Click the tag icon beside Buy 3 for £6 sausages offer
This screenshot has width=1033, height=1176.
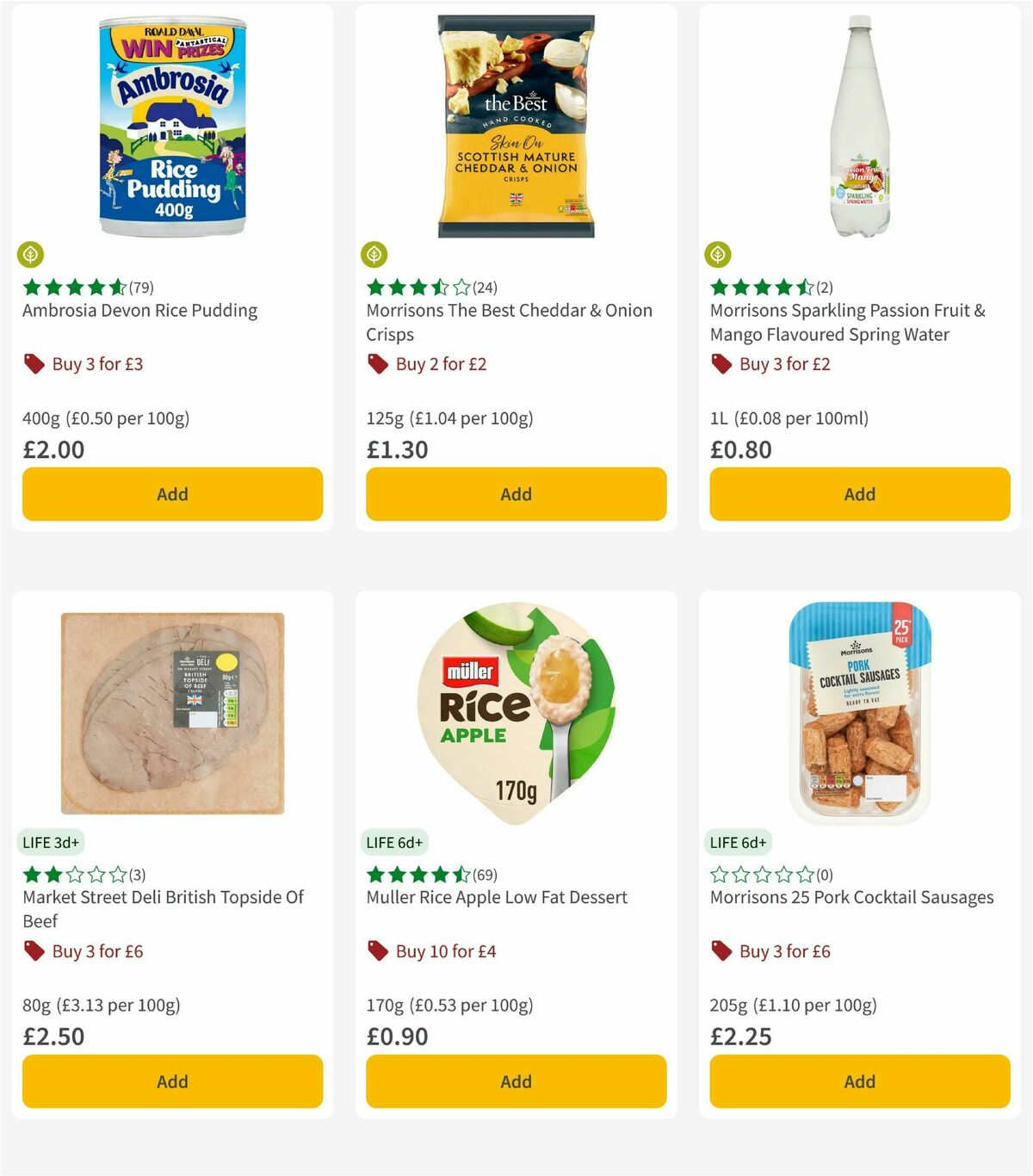point(721,951)
